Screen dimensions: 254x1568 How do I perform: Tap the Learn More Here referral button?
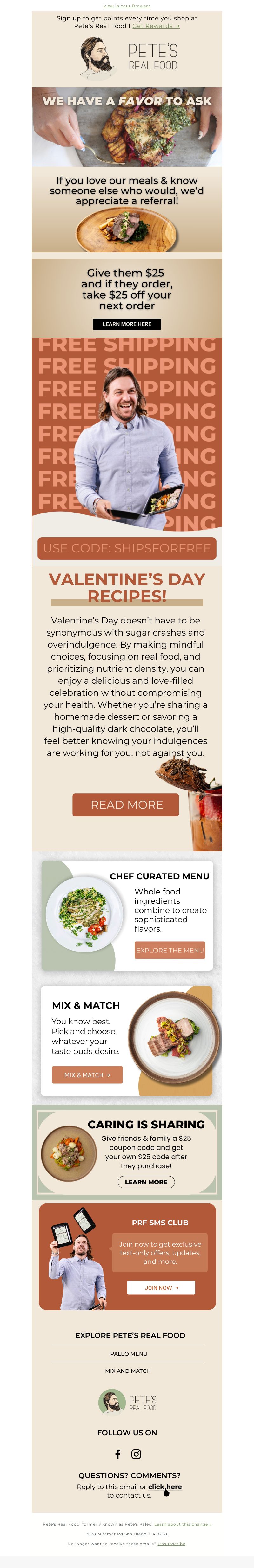[127, 325]
